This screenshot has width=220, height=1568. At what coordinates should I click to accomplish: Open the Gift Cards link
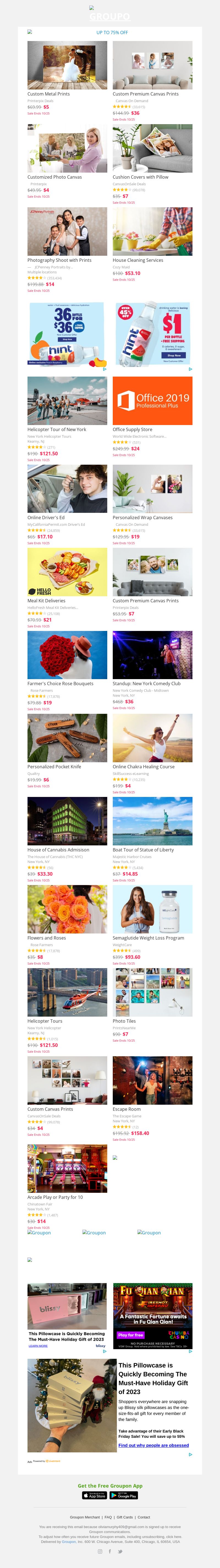[x=125, y=1517]
